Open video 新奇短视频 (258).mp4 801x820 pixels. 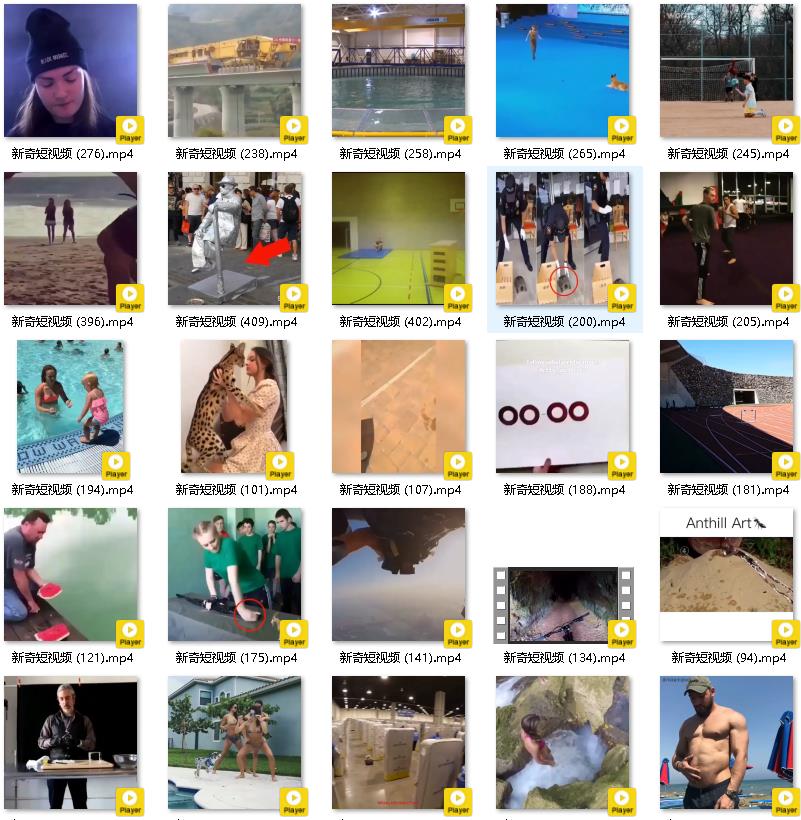pyautogui.click(x=399, y=71)
